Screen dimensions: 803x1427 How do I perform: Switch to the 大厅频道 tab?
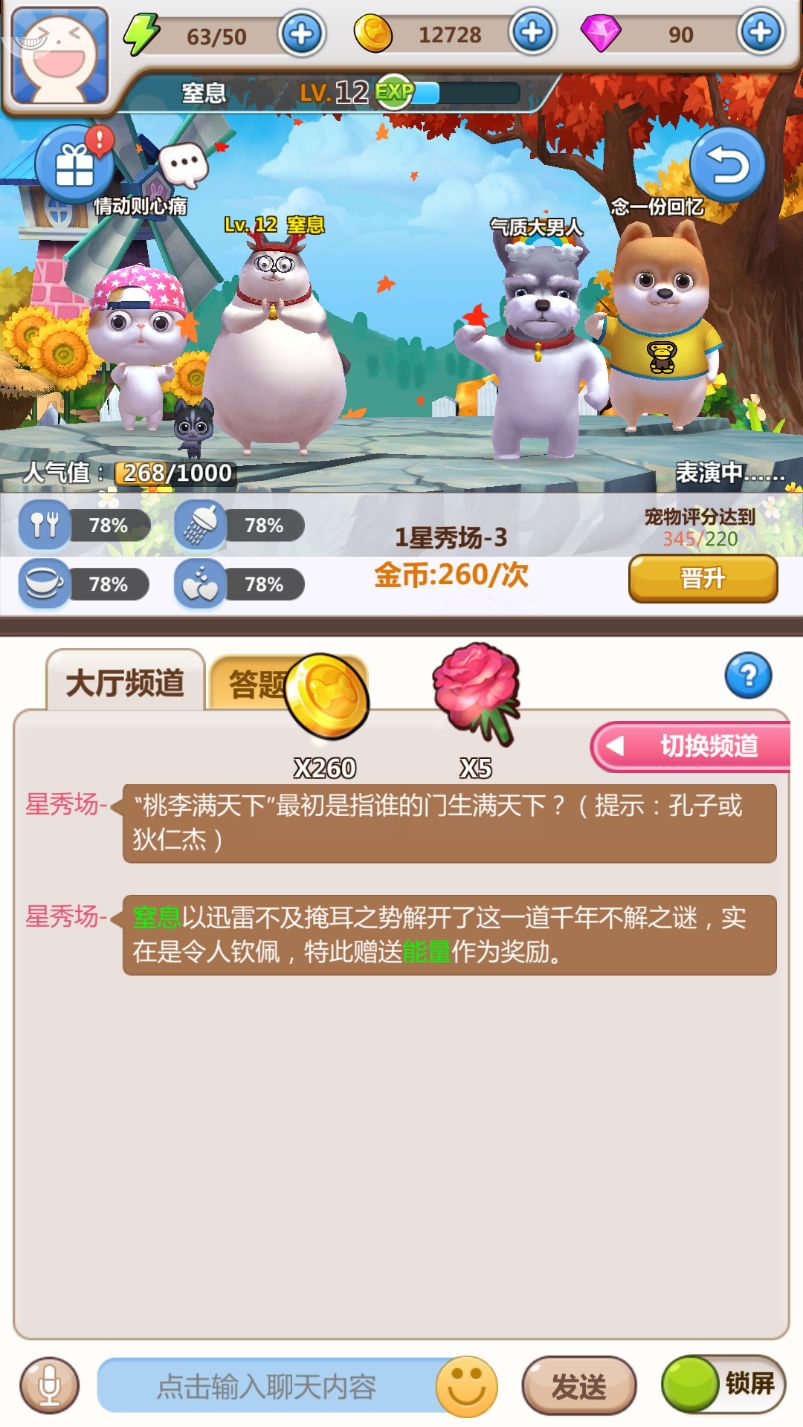pos(124,675)
